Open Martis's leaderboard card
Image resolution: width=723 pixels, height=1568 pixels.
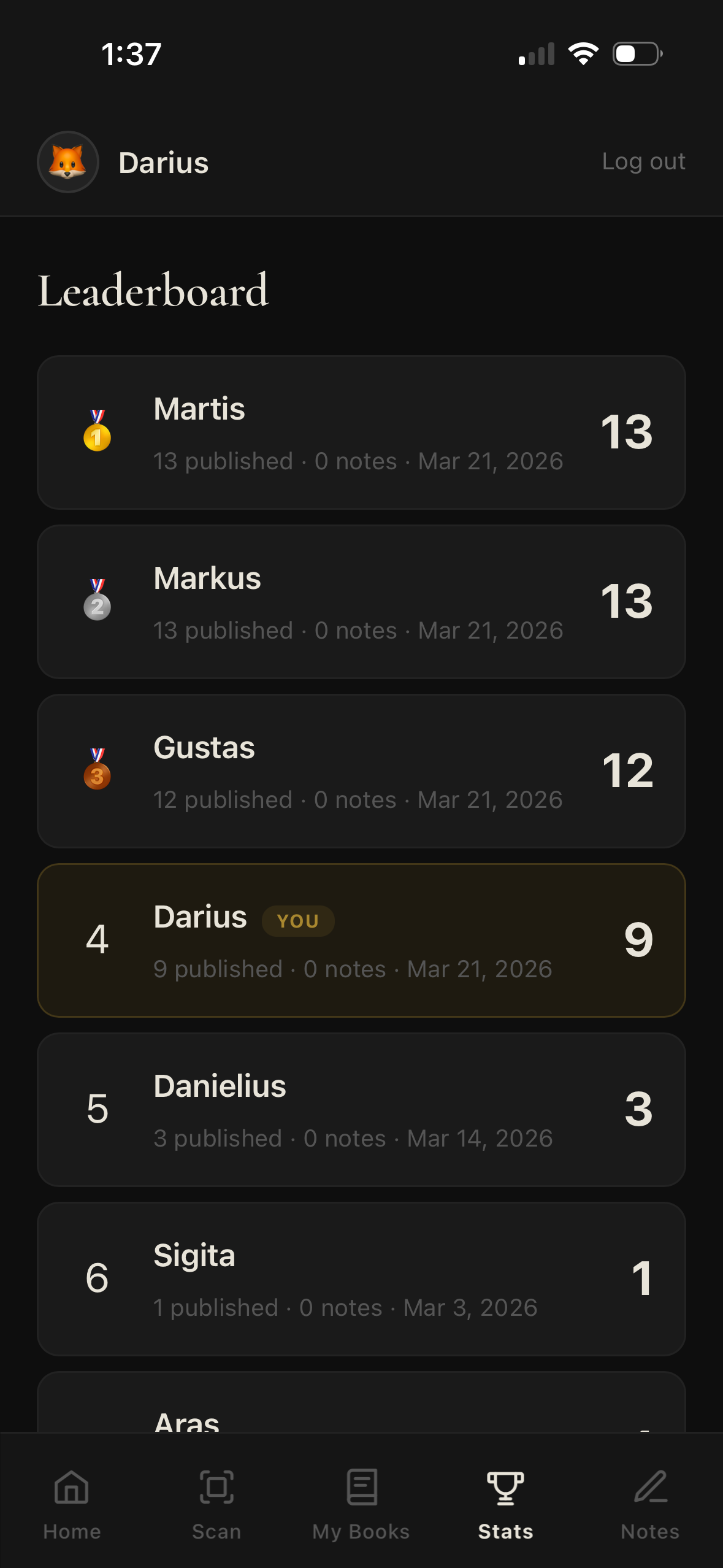[361, 432]
